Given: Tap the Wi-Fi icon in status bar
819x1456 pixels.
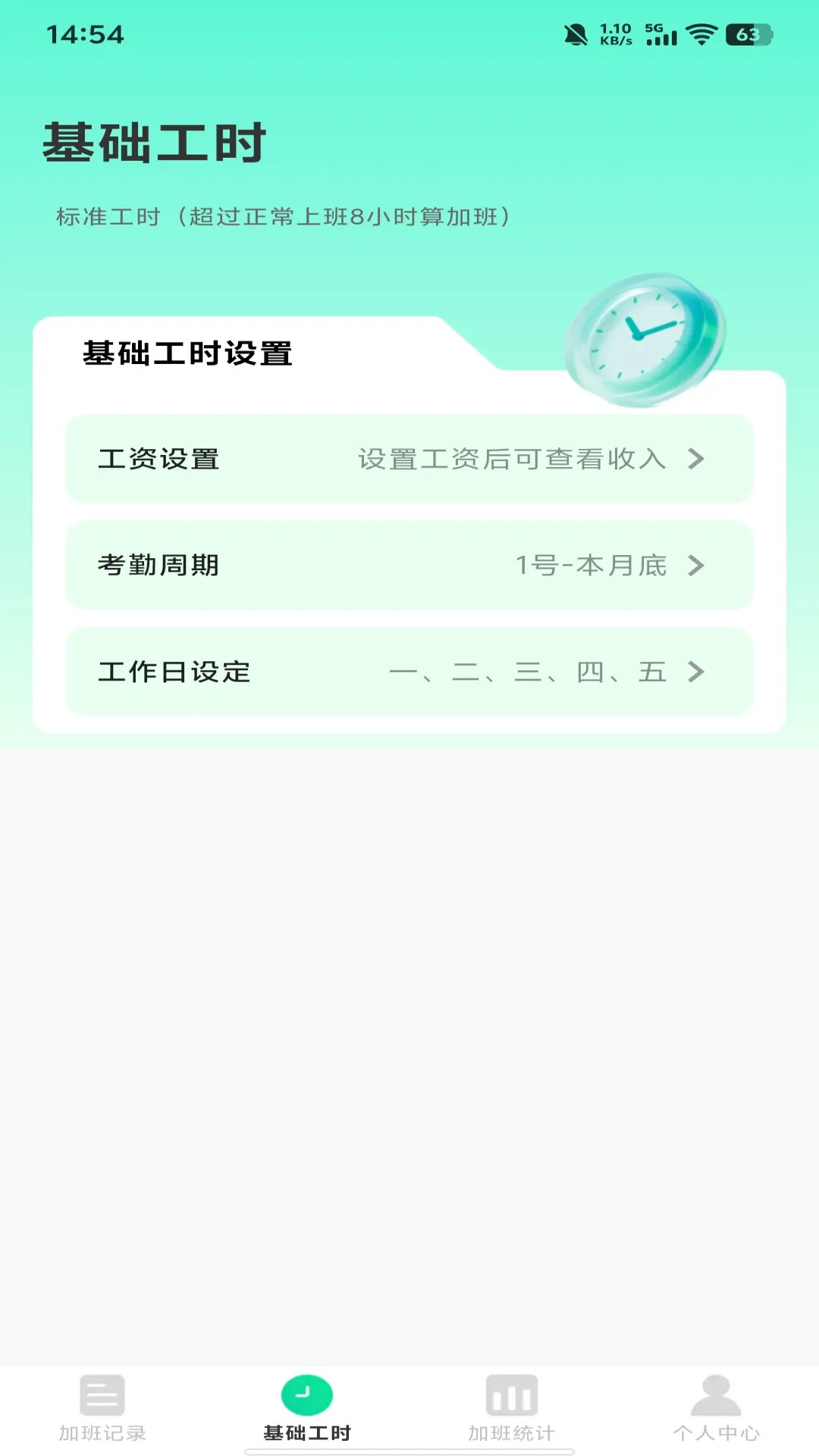Looking at the screenshot, I should point(701,33).
